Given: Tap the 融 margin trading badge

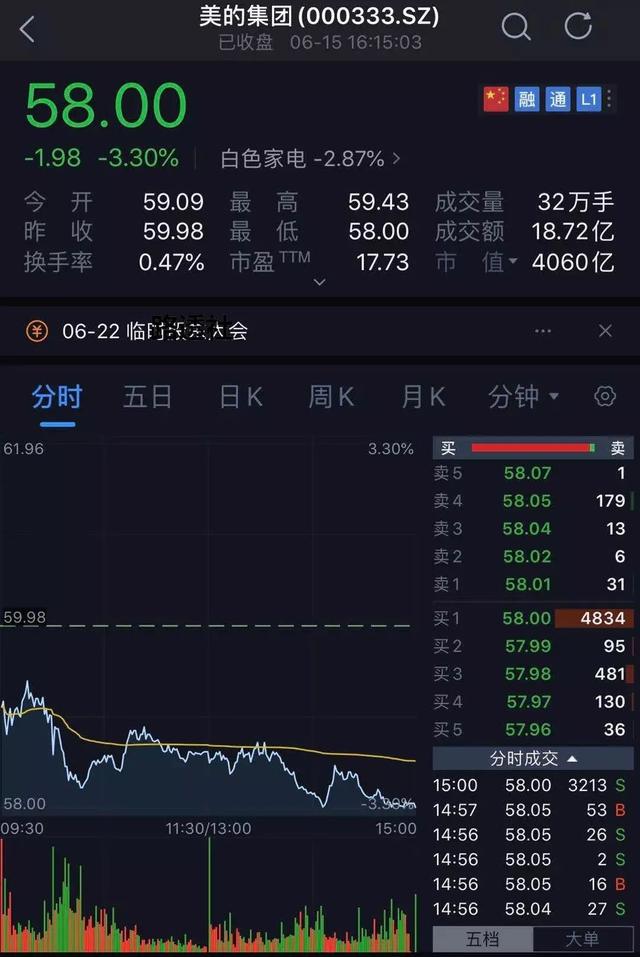Looking at the screenshot, I should [527, 99].
